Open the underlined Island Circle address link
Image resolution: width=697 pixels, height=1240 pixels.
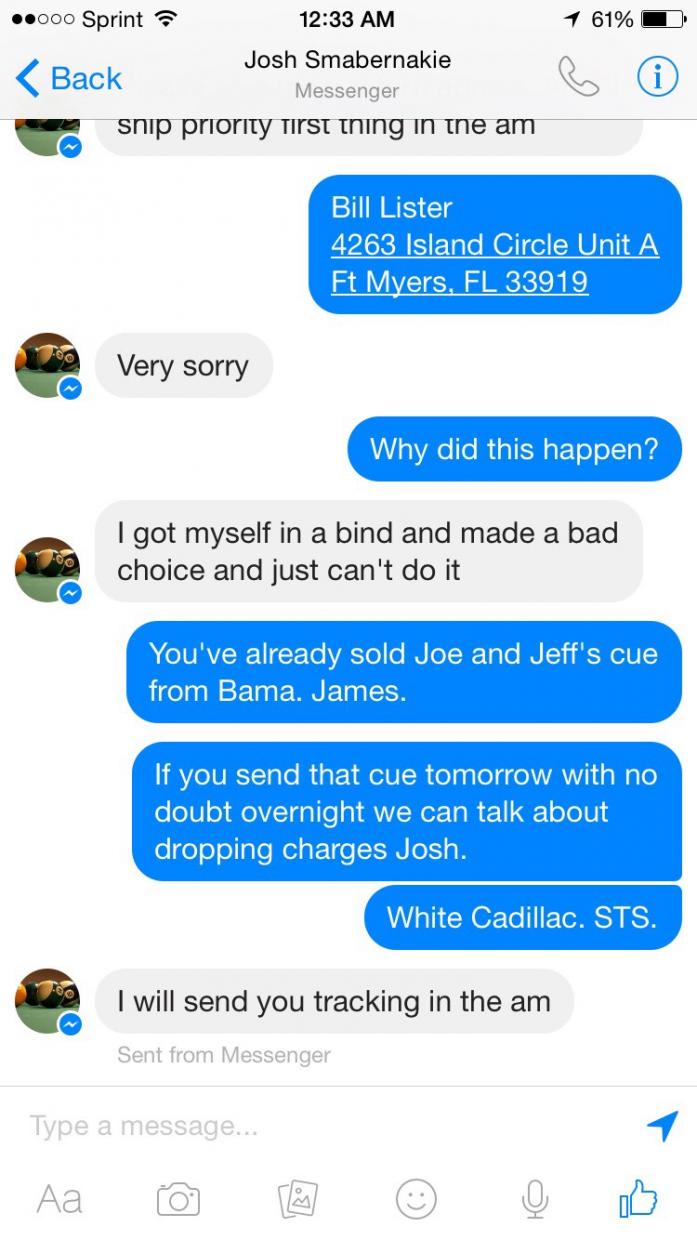[495, 263]
